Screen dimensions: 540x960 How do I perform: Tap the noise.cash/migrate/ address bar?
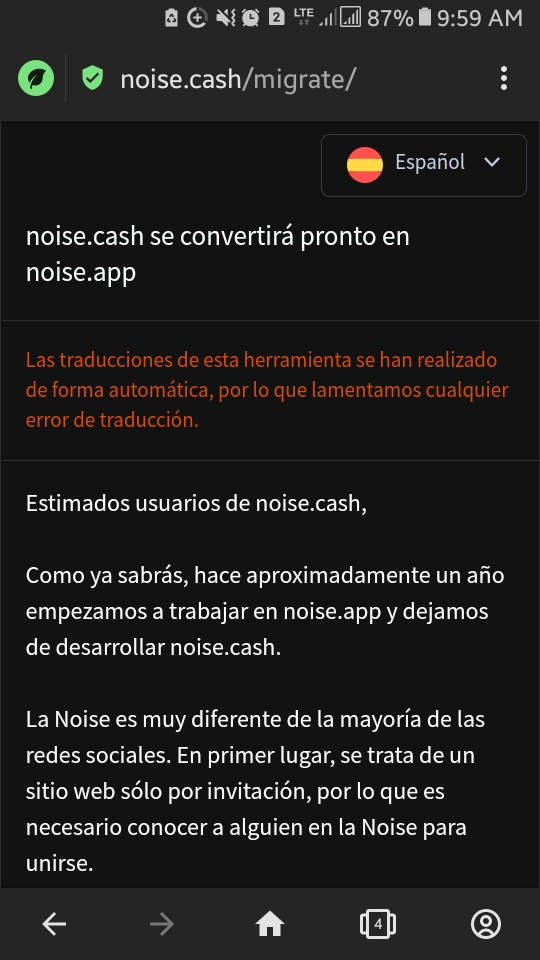coord(238,79)
